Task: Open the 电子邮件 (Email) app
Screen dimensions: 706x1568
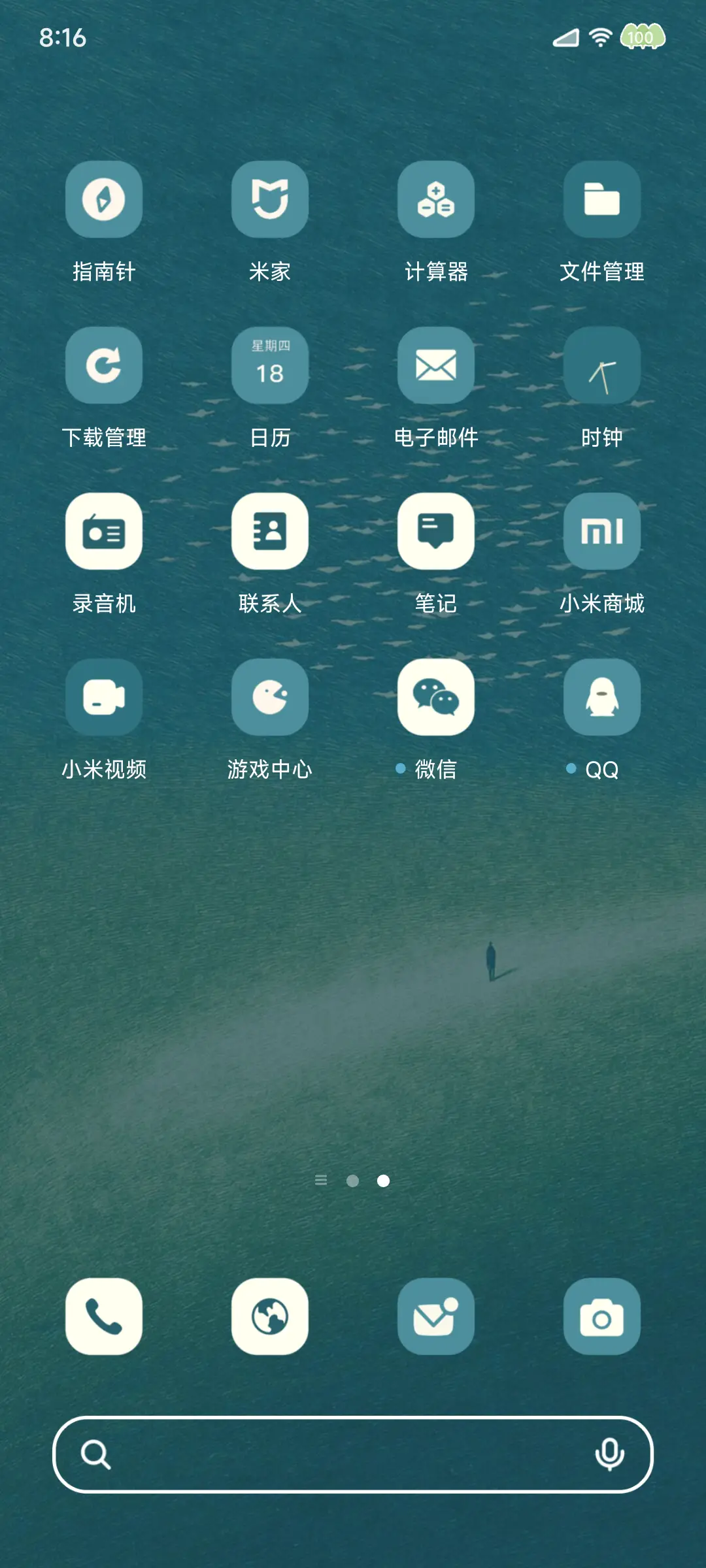Action: coord(436,365)
